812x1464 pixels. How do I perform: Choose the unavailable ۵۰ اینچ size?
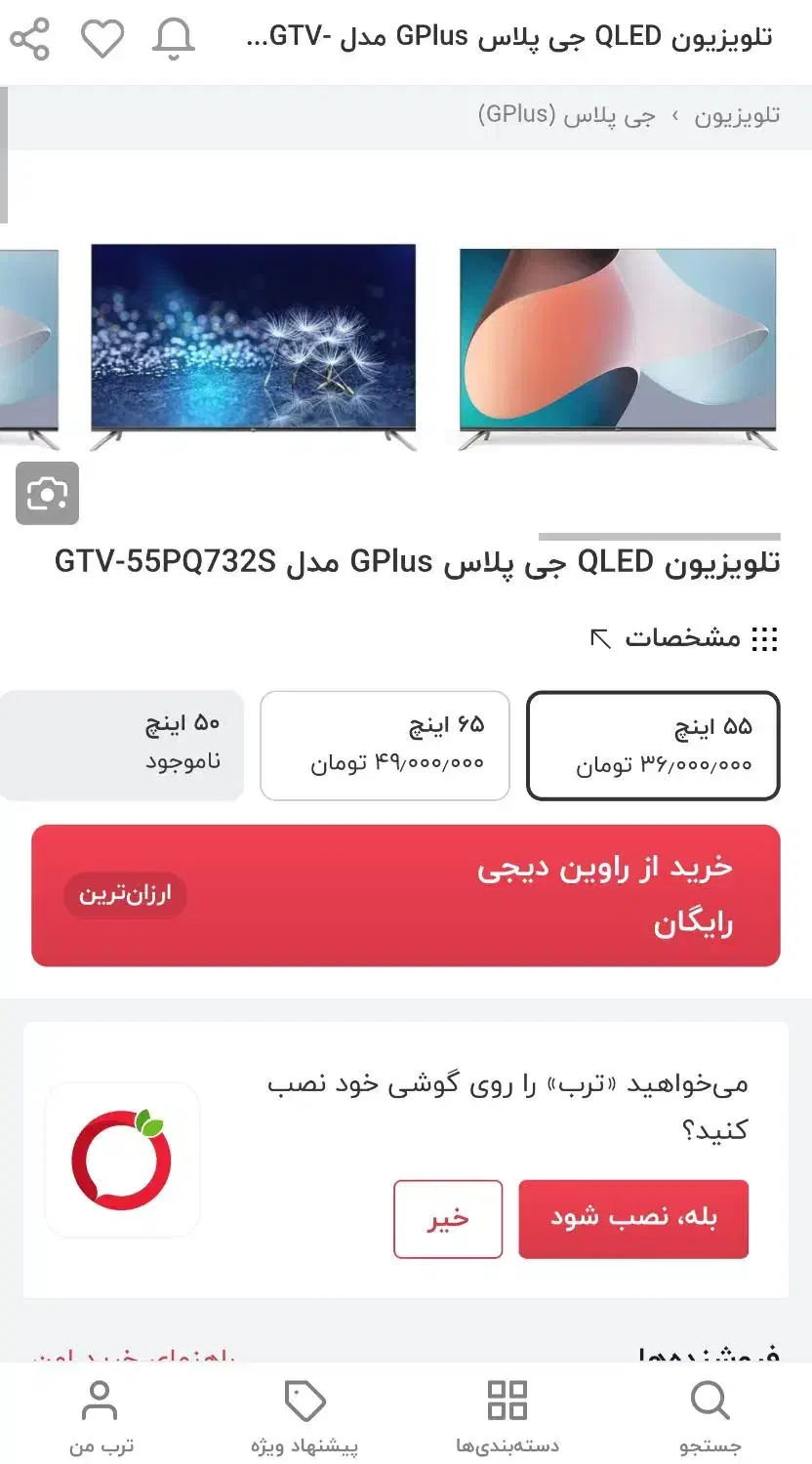[x=122, y=746]
